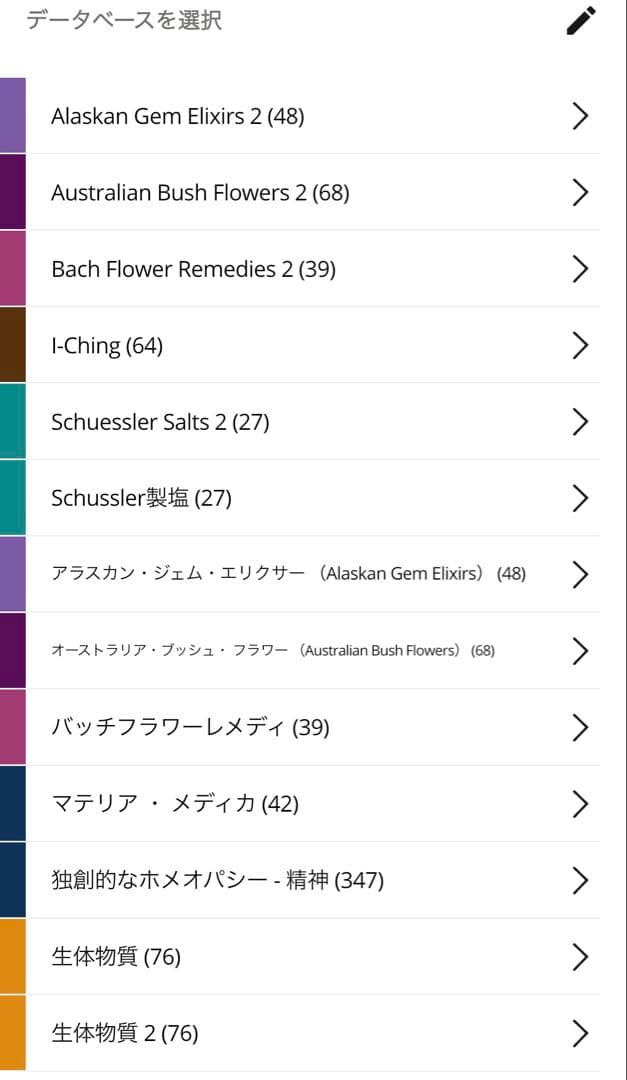Tap the pencil edit icon
The height and width of the screenshot is (1080, 627).
(581, 20)
